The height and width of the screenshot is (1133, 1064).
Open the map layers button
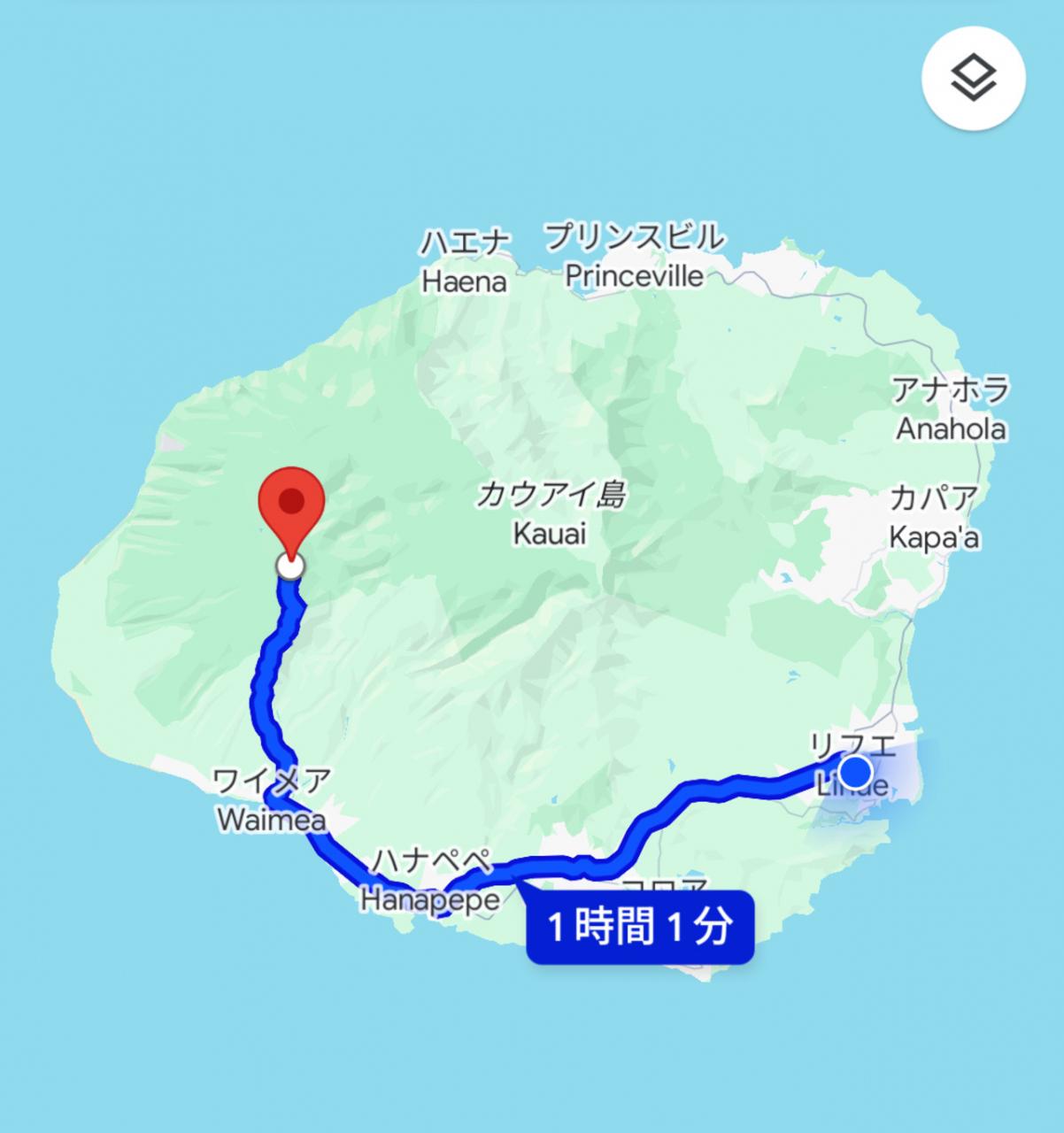tap(974, 80)
